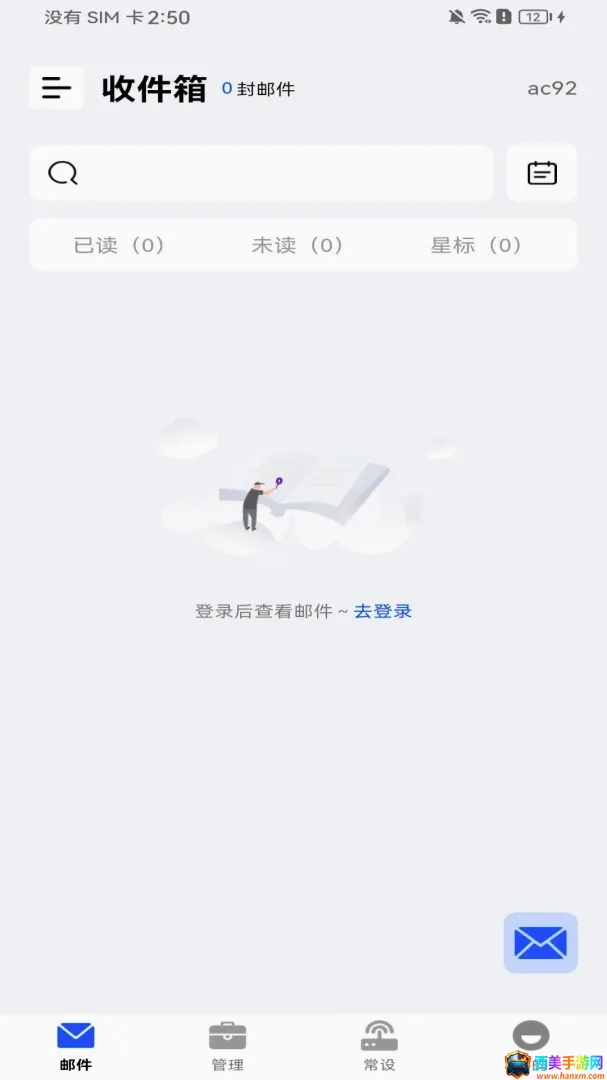Image resolution: width=607 pixels, height=1080 pixels.
Task: Select the 邮件 bottom tab
Action: (x=76, y=1046)
